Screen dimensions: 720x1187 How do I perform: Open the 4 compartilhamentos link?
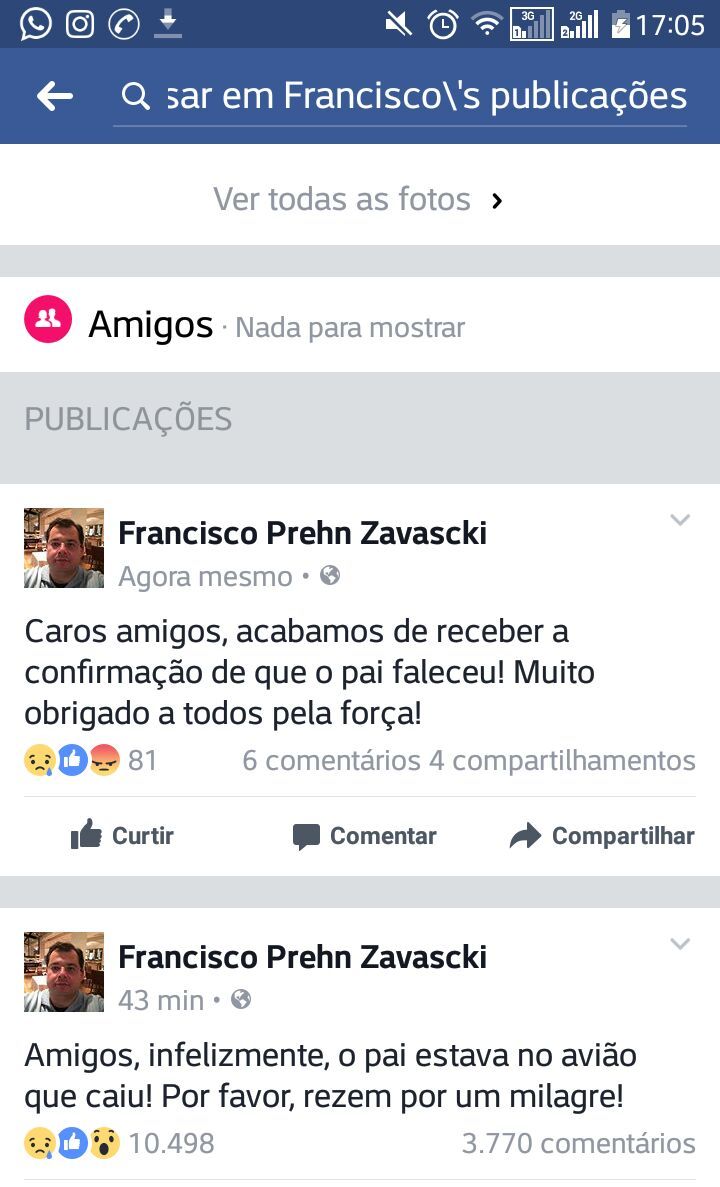562,761
